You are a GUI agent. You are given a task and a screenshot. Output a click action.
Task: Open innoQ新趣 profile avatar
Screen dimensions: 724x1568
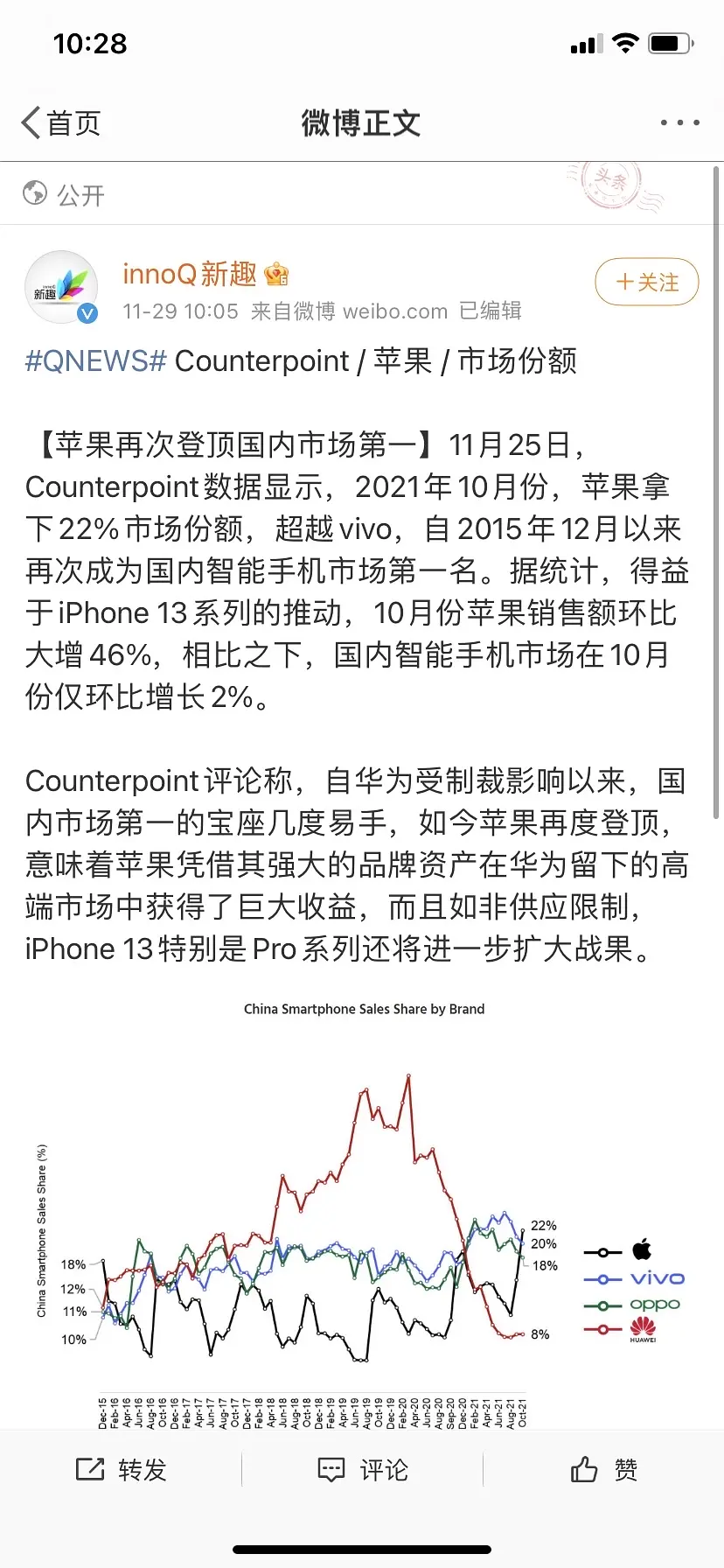pos(61,288)
